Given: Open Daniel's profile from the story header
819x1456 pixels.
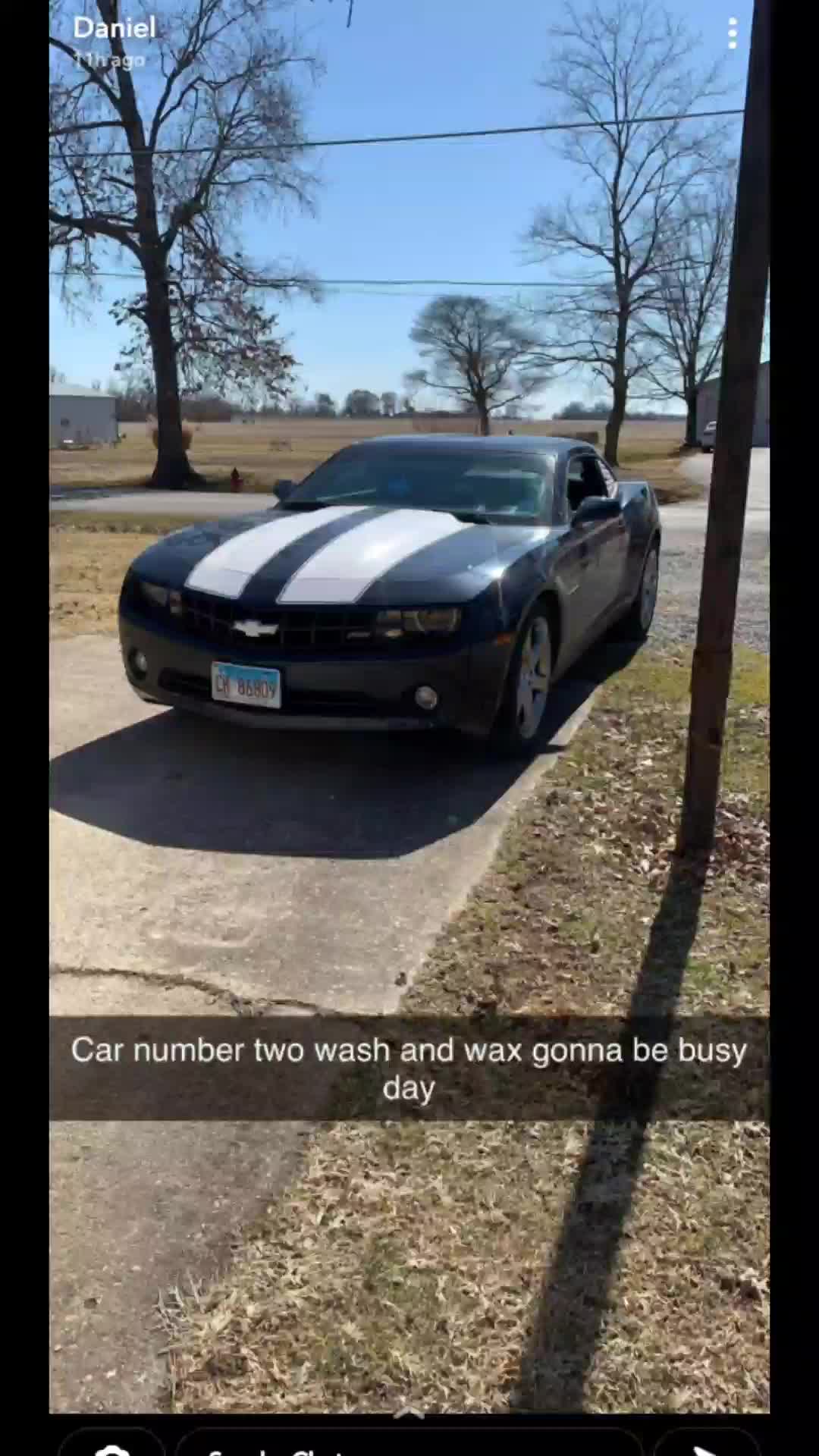Looking at the screenshot, I should tap(115, 28).
